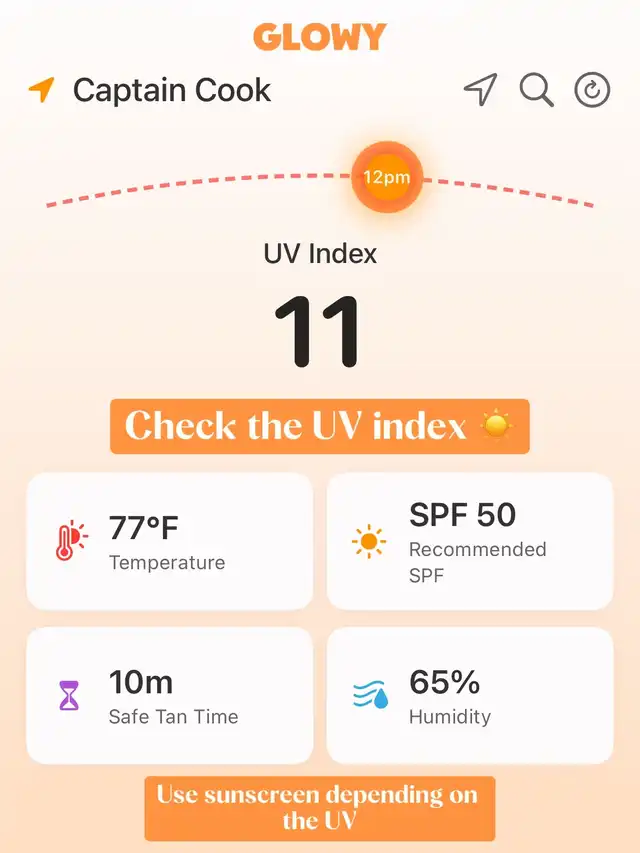
Task: Open the location search magnifier
Action: point(536,90)
